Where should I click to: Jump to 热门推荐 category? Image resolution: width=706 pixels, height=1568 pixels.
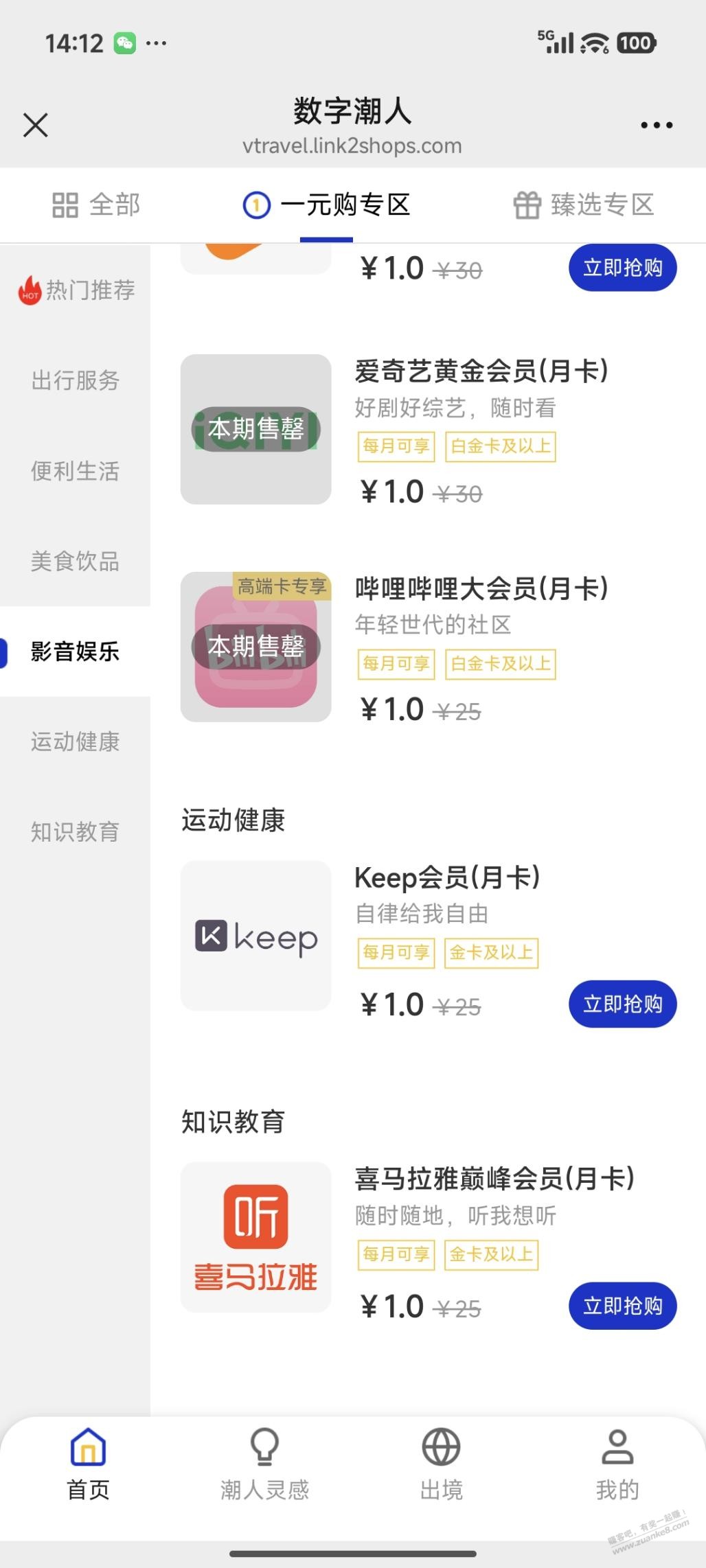click(x=76, y=290)
